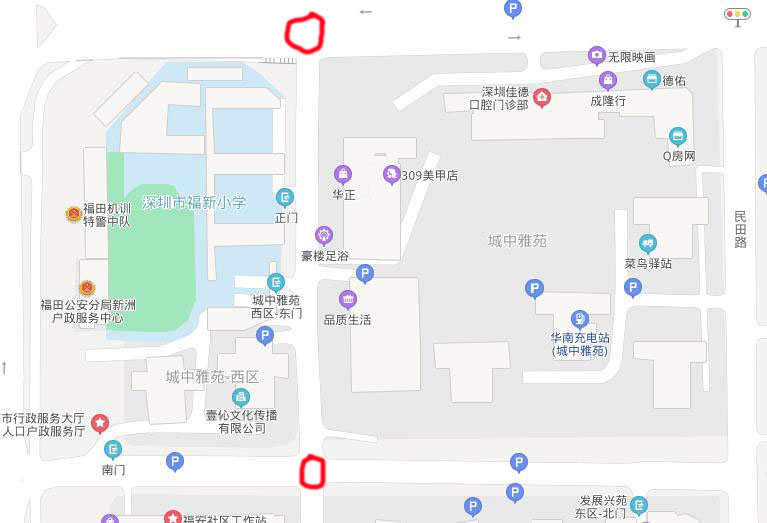Select the 城中雅苑西区-东门 gate marker
Screen dimensions: 767x523
pyautogui.click(x=276, y=282)
